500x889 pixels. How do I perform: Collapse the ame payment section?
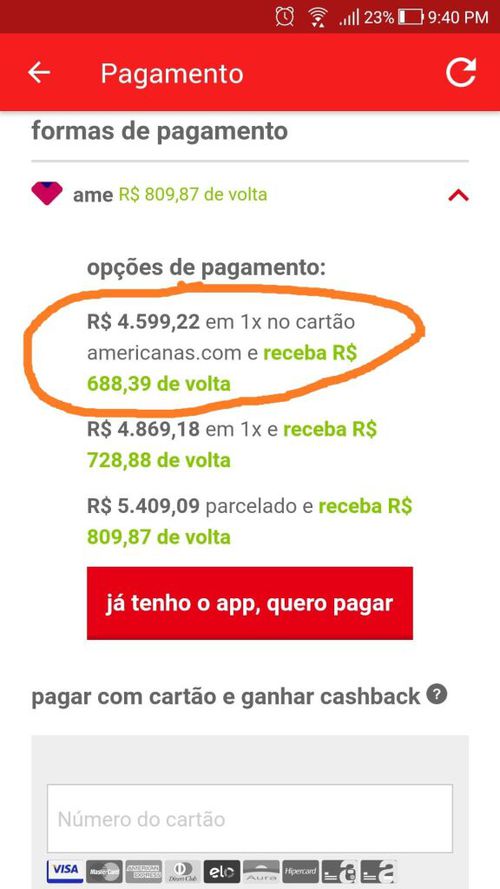pyautogui.click(x=458, y=196)
